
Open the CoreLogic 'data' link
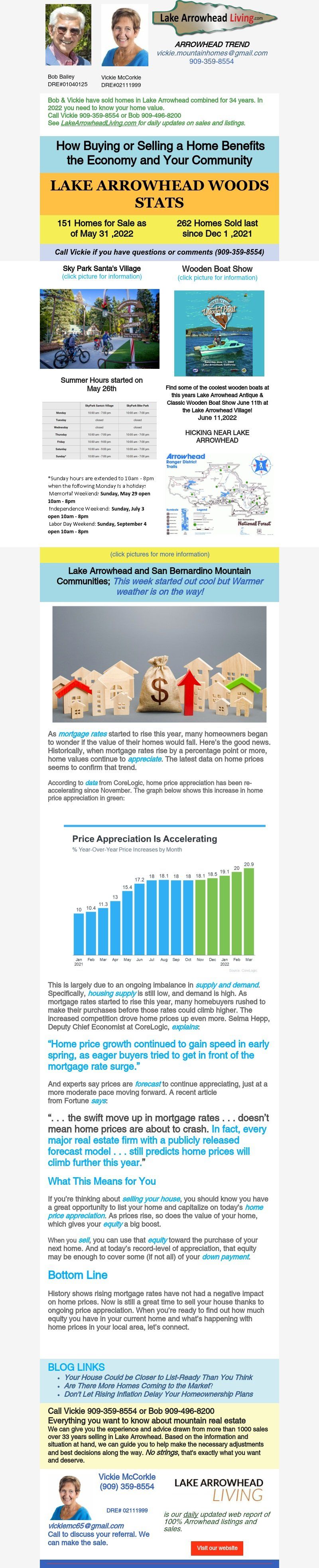[x=91, y=783]
